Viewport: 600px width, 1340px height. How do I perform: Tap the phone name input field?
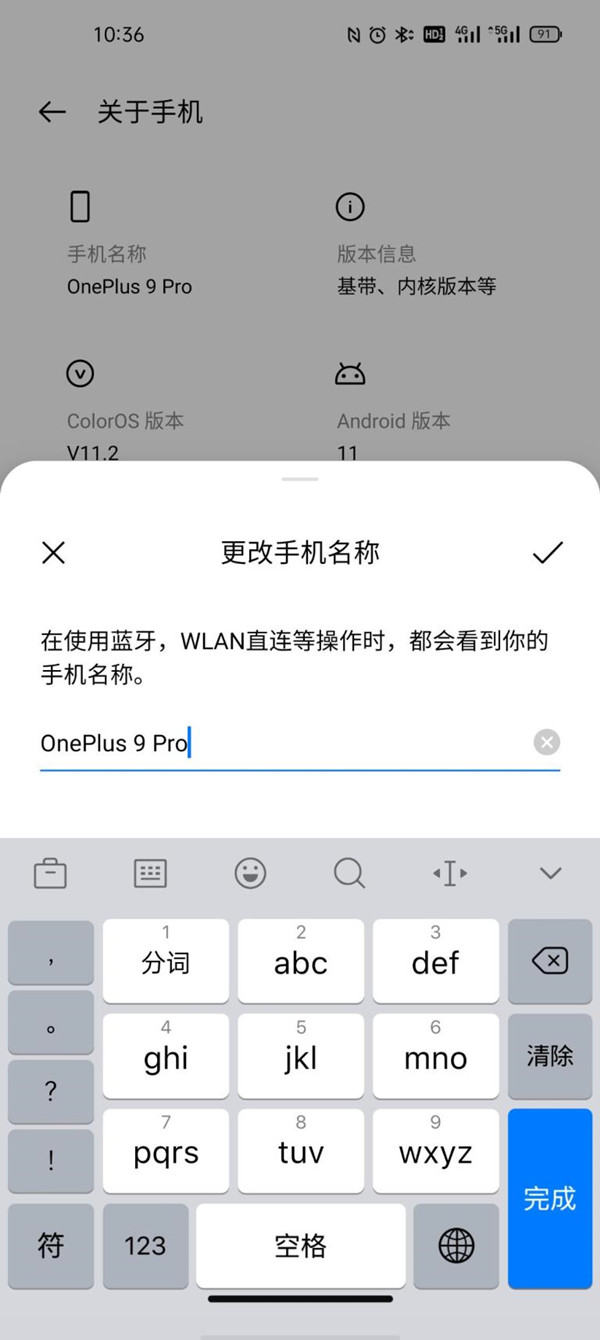pyautogui.click(x=280, y=743)
